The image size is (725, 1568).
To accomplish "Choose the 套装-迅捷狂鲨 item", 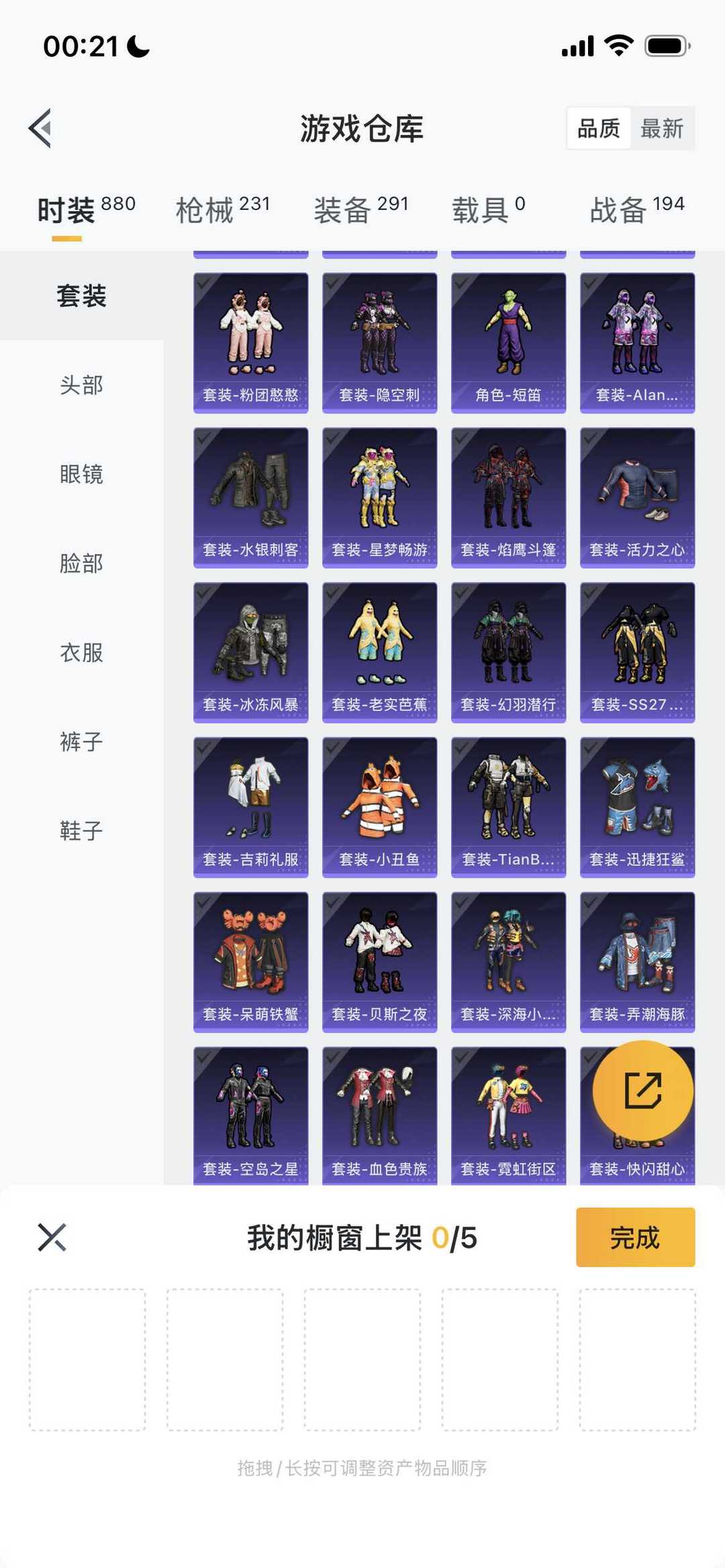I will tap(638, 807).
